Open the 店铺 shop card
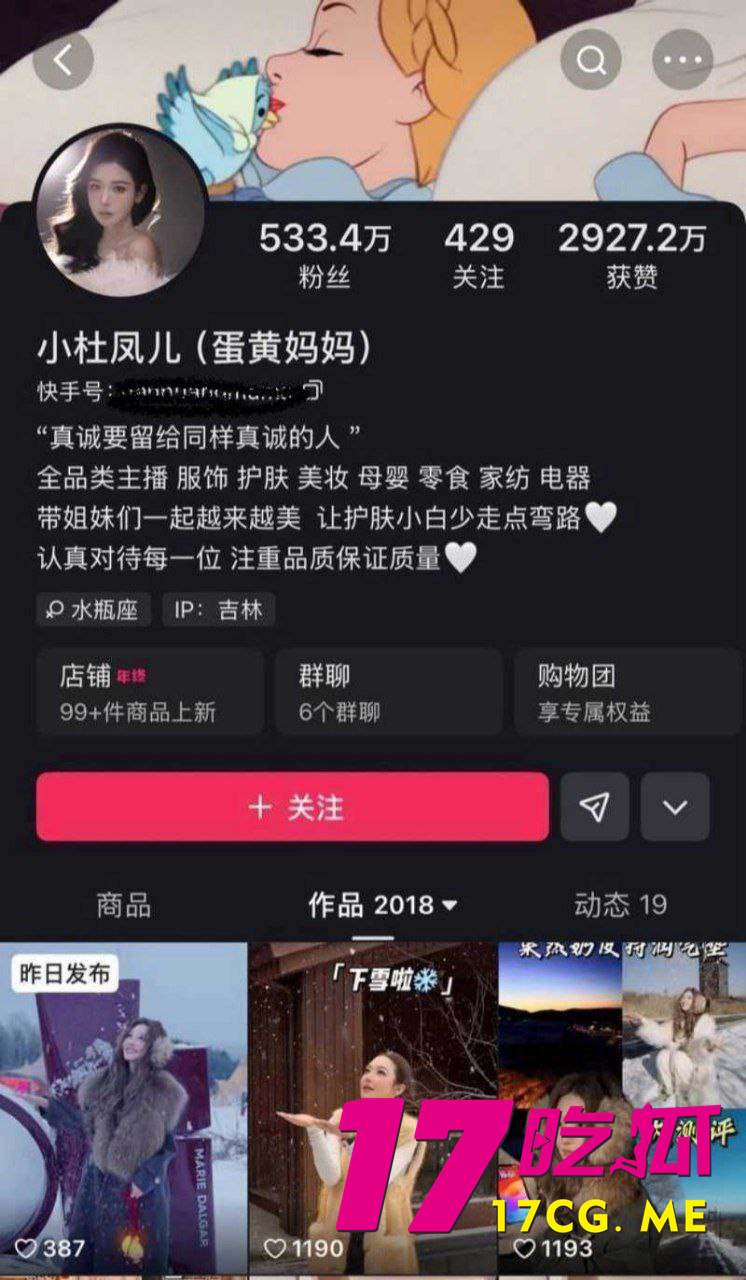Screen dimensions: 746x1280 click(x=150, y=692)
